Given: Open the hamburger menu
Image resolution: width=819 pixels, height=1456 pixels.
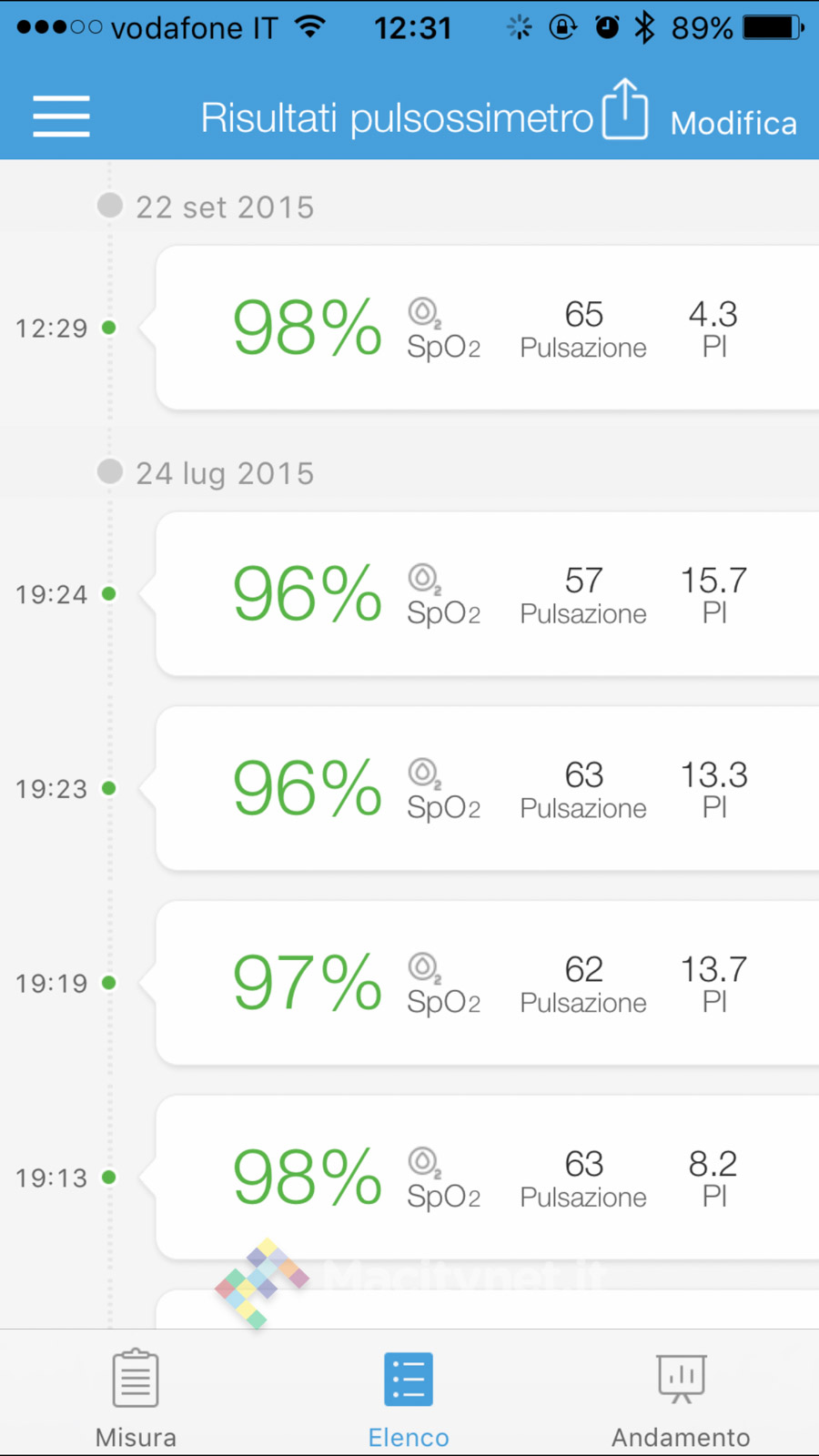Looking at the screenshot, I should [x=61, y=116].
